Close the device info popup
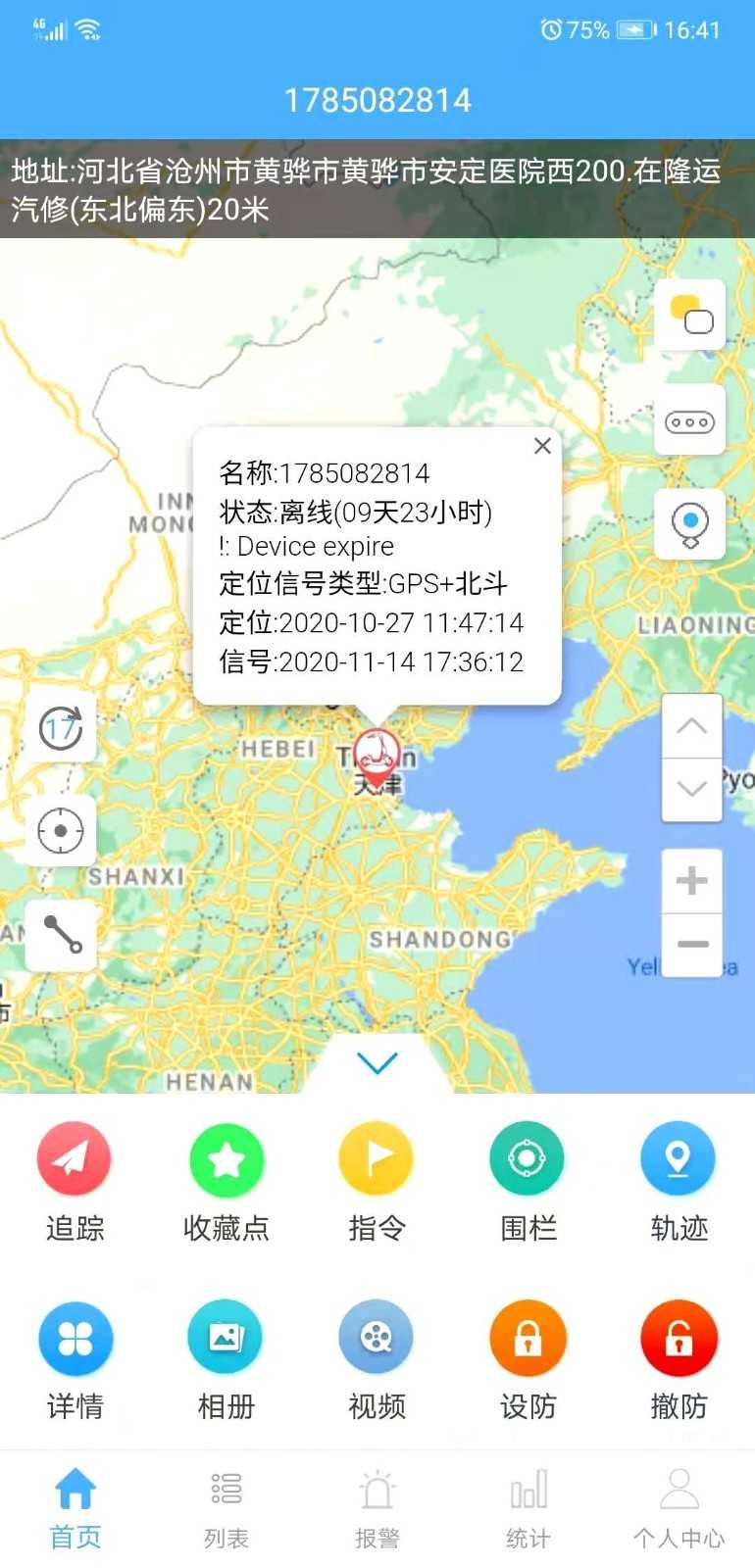Image resolution: width=755 pixels, height=1568 pixels. click(542, 446)
